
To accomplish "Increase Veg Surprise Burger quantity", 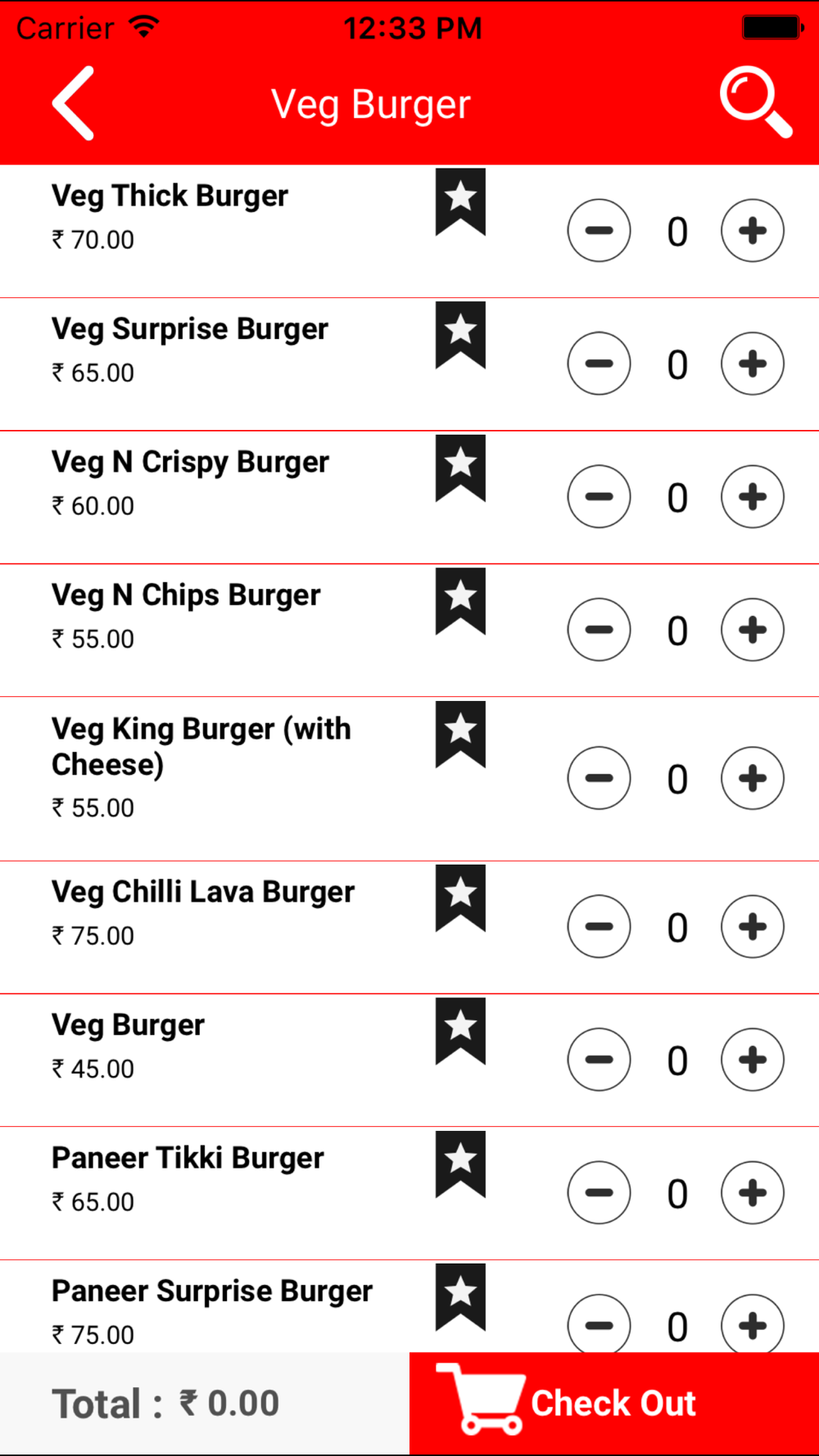I will pos(753,364).
